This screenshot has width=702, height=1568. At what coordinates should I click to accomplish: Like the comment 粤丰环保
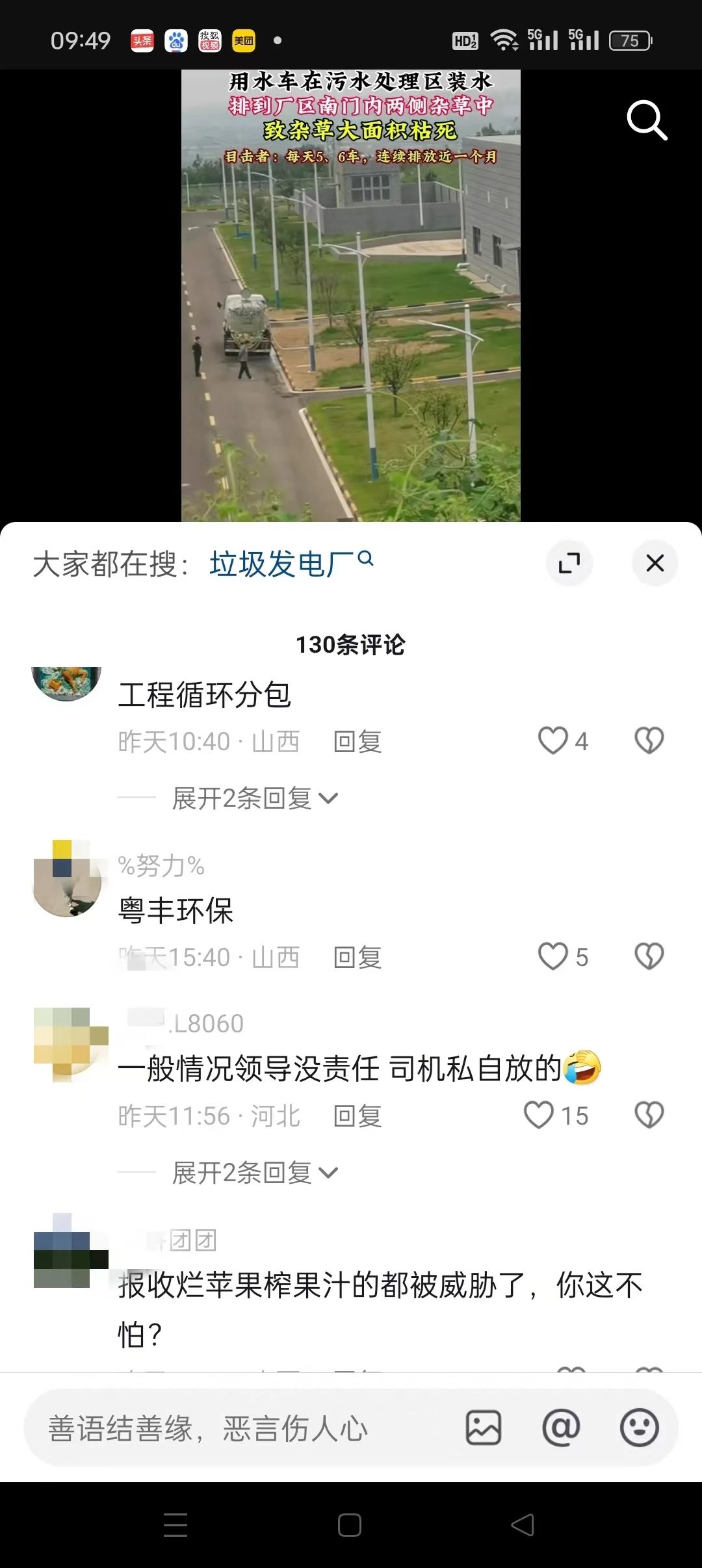(553, 957)
